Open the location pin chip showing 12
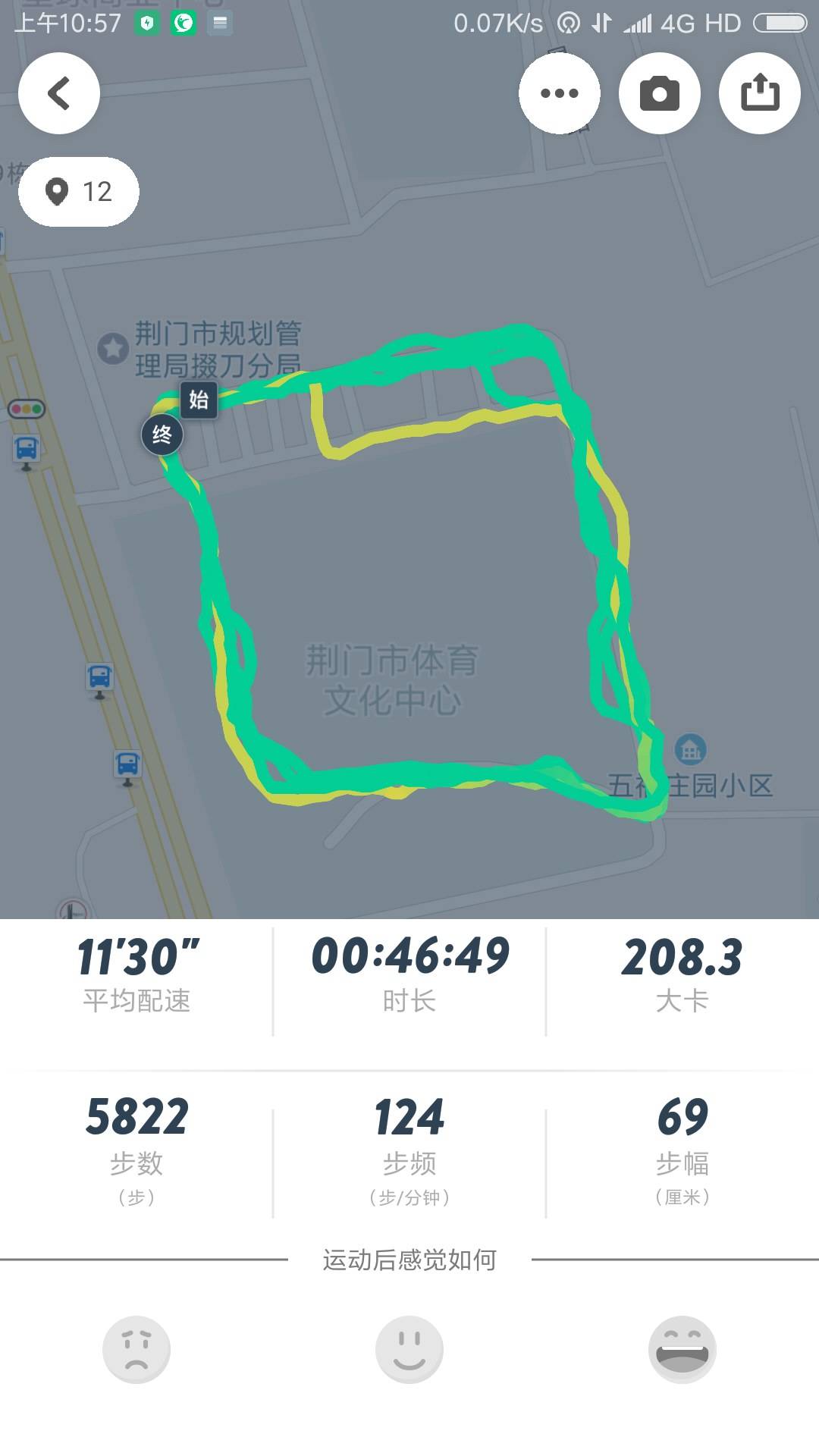This screenshot has width=819, height=1456. [79, 192]
